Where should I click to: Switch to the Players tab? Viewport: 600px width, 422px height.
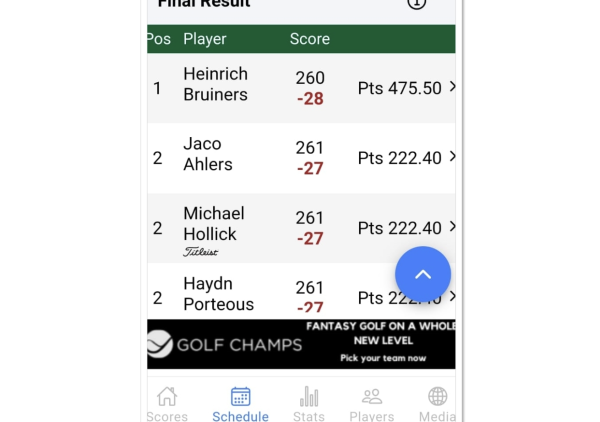point(371,404)
